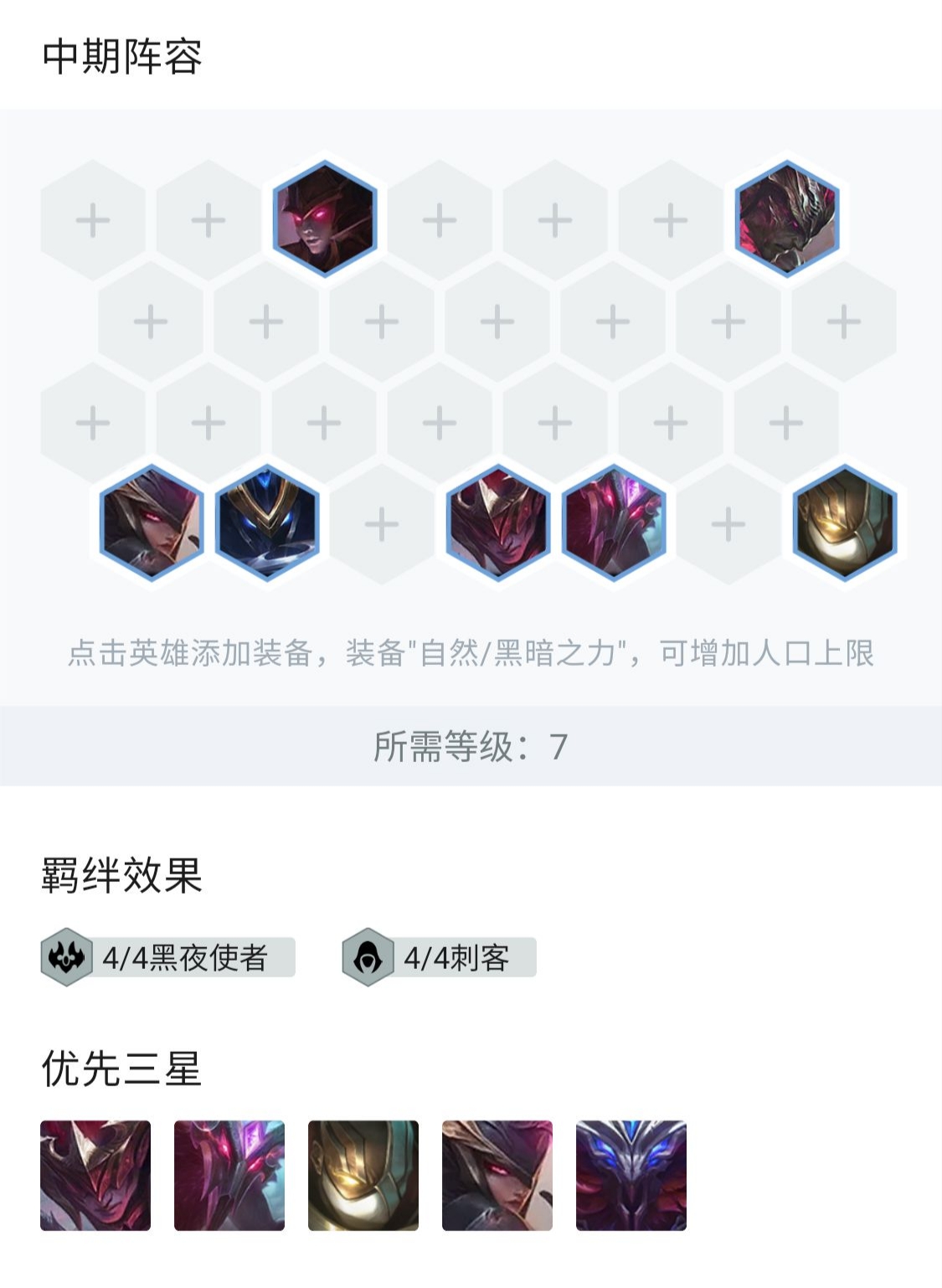Tap the golden-masked hero in the 优先三星 list

pyautogui.click(x=363, y=1175)
